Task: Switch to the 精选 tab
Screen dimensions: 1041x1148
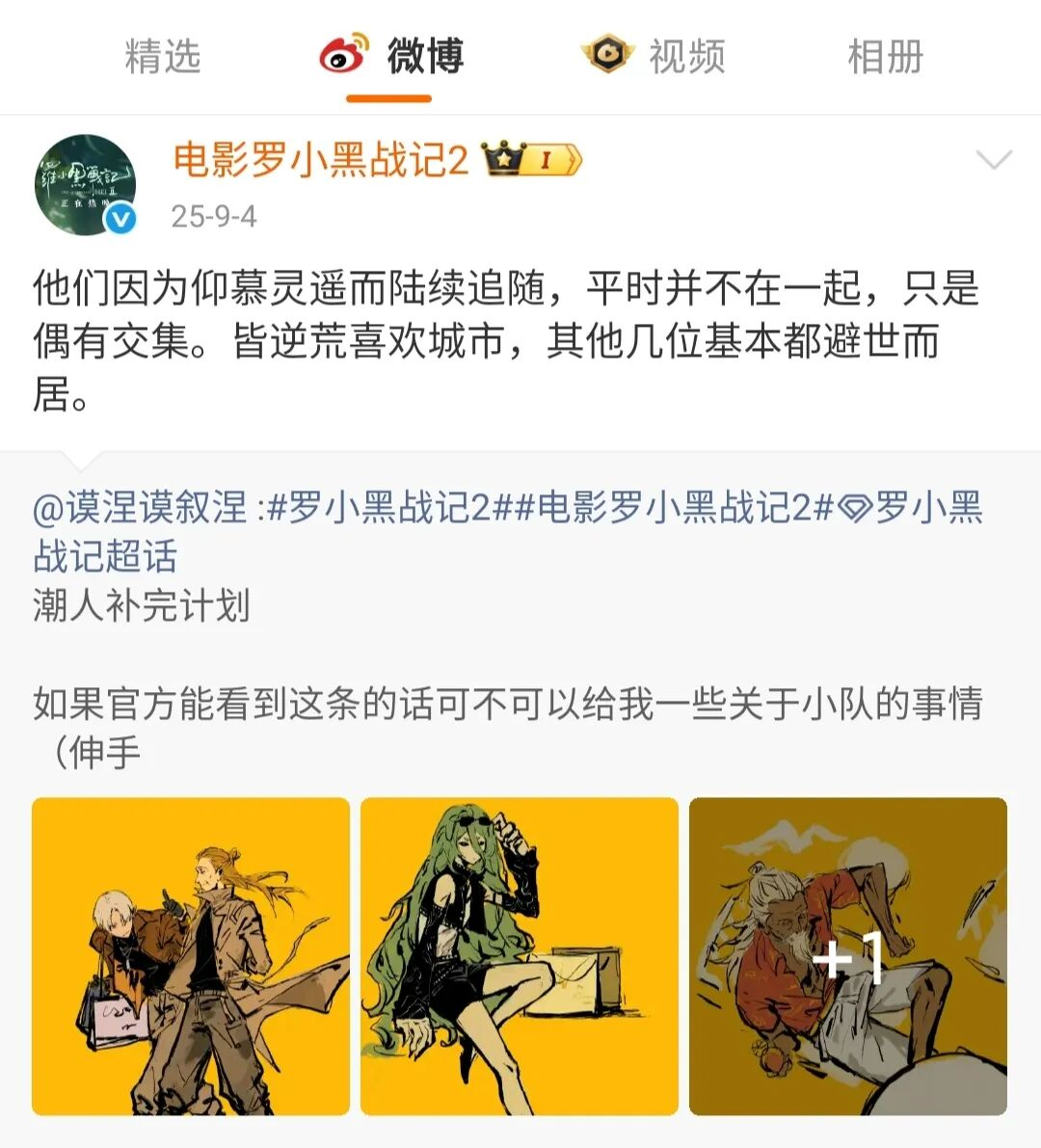Action: tap(162, 57)
